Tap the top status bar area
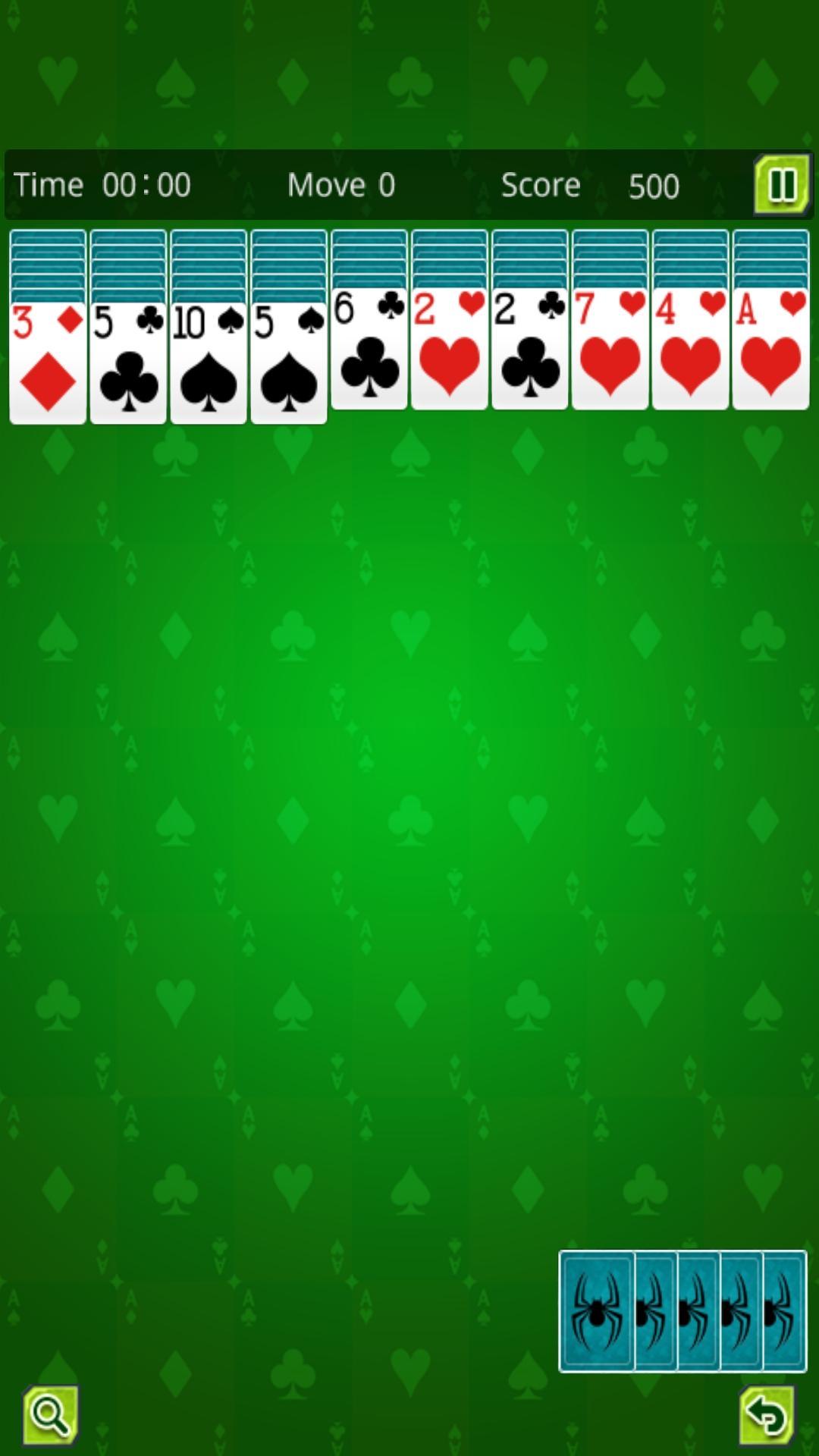The height and width of the screenshot is (1456, 819). click(409, 184)
